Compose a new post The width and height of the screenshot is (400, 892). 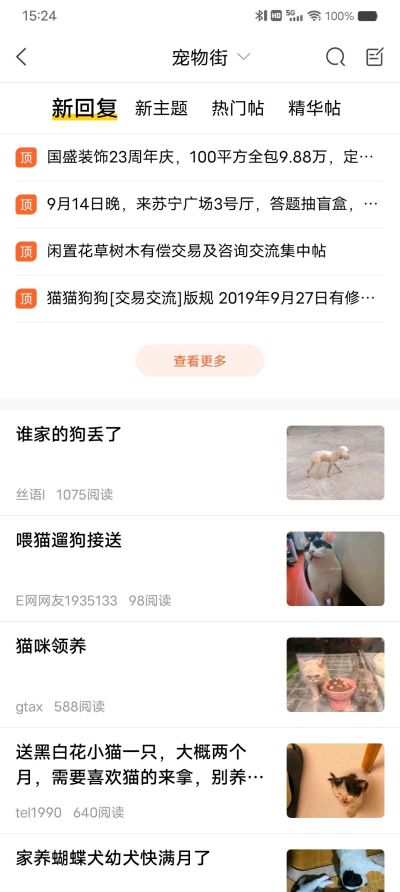tap(374, 57)
